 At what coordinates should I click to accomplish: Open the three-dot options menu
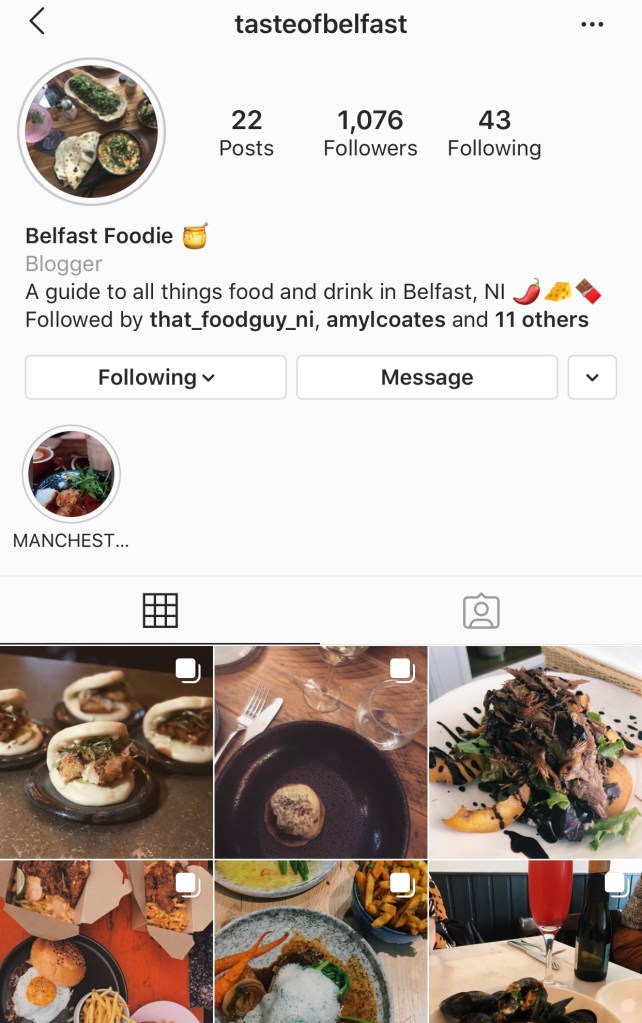coord(592,24)
